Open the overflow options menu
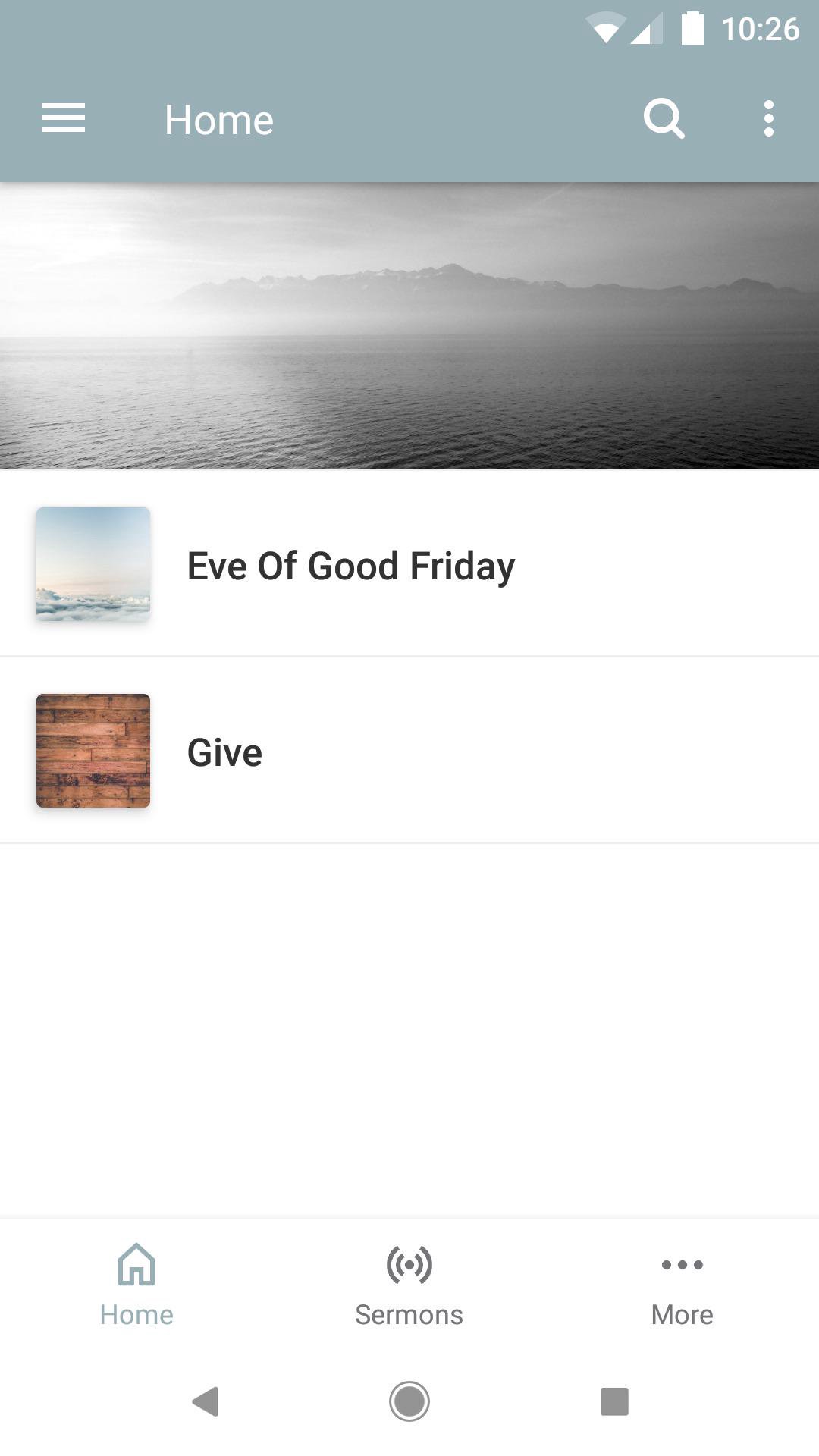This screenshot has width=819, height=1456. pyautogui.click(x=768, y=119)
